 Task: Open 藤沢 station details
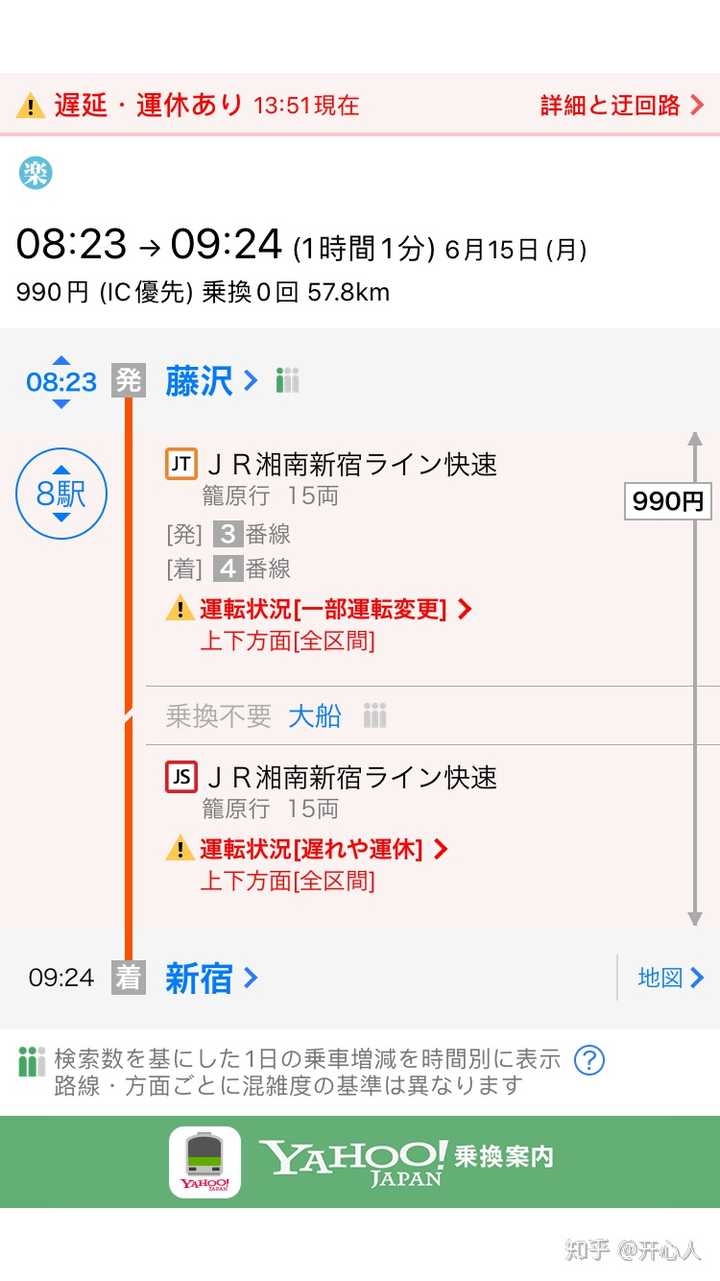click(211, 381)
